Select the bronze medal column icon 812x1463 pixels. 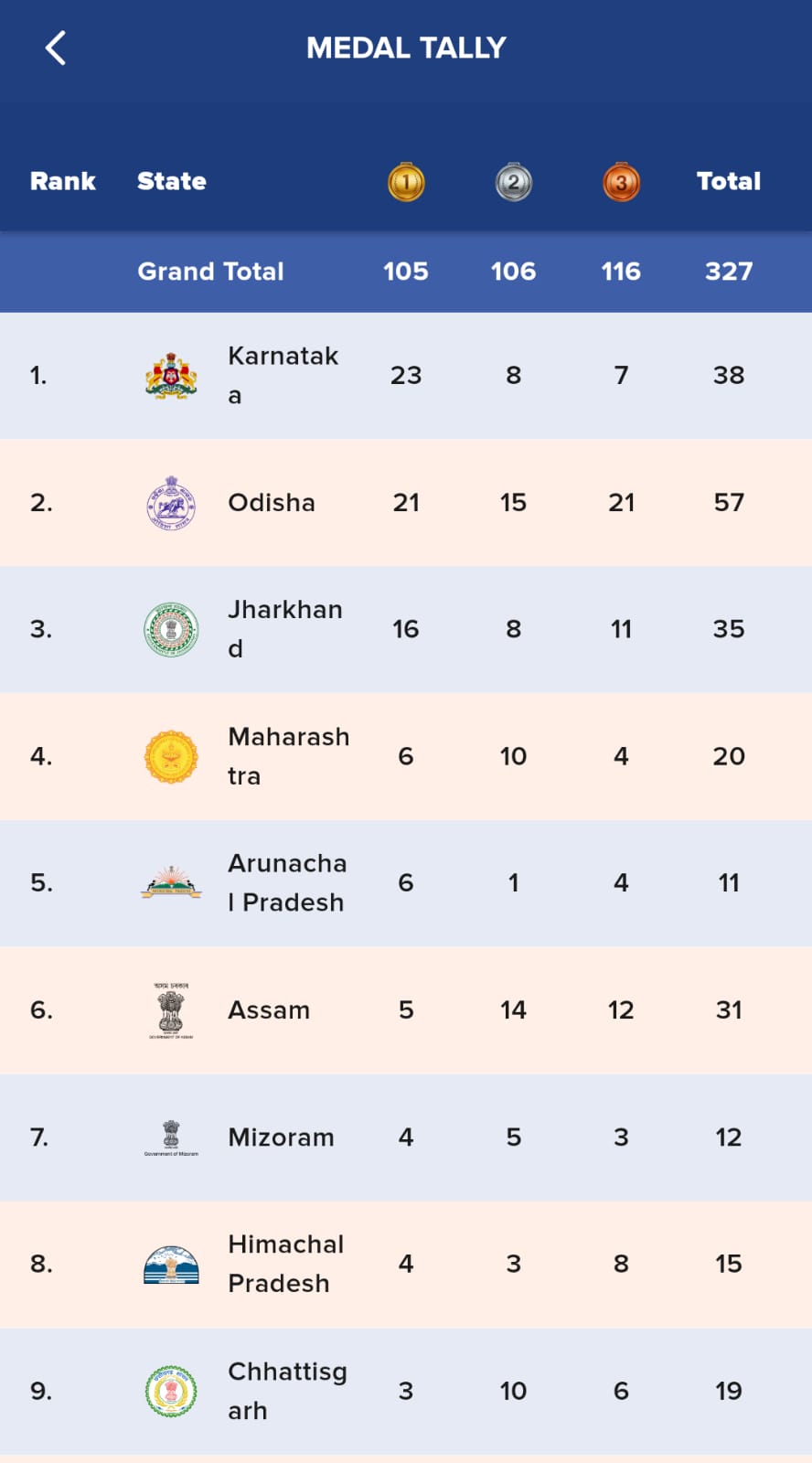coord(621,181)
